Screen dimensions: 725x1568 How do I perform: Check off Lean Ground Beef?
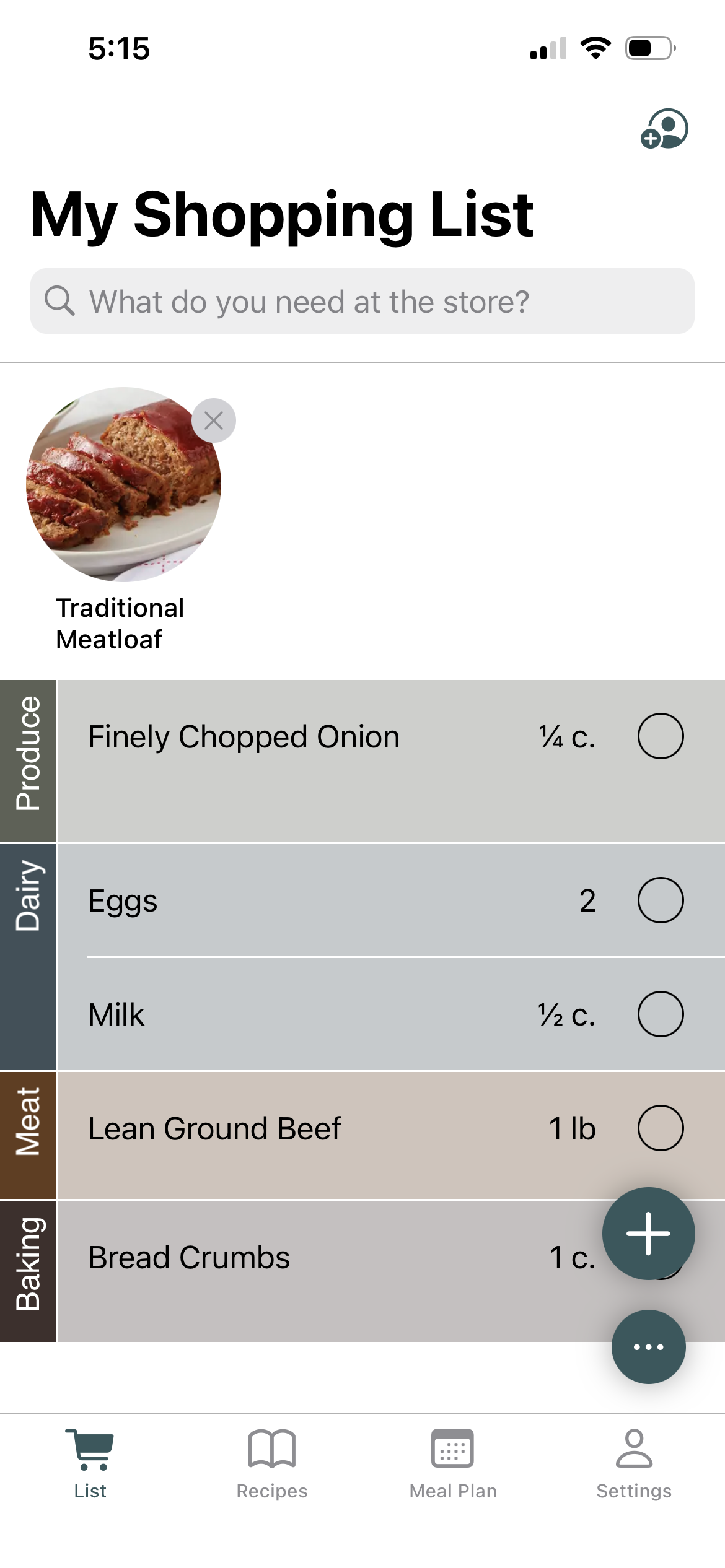pos(659,1128)
